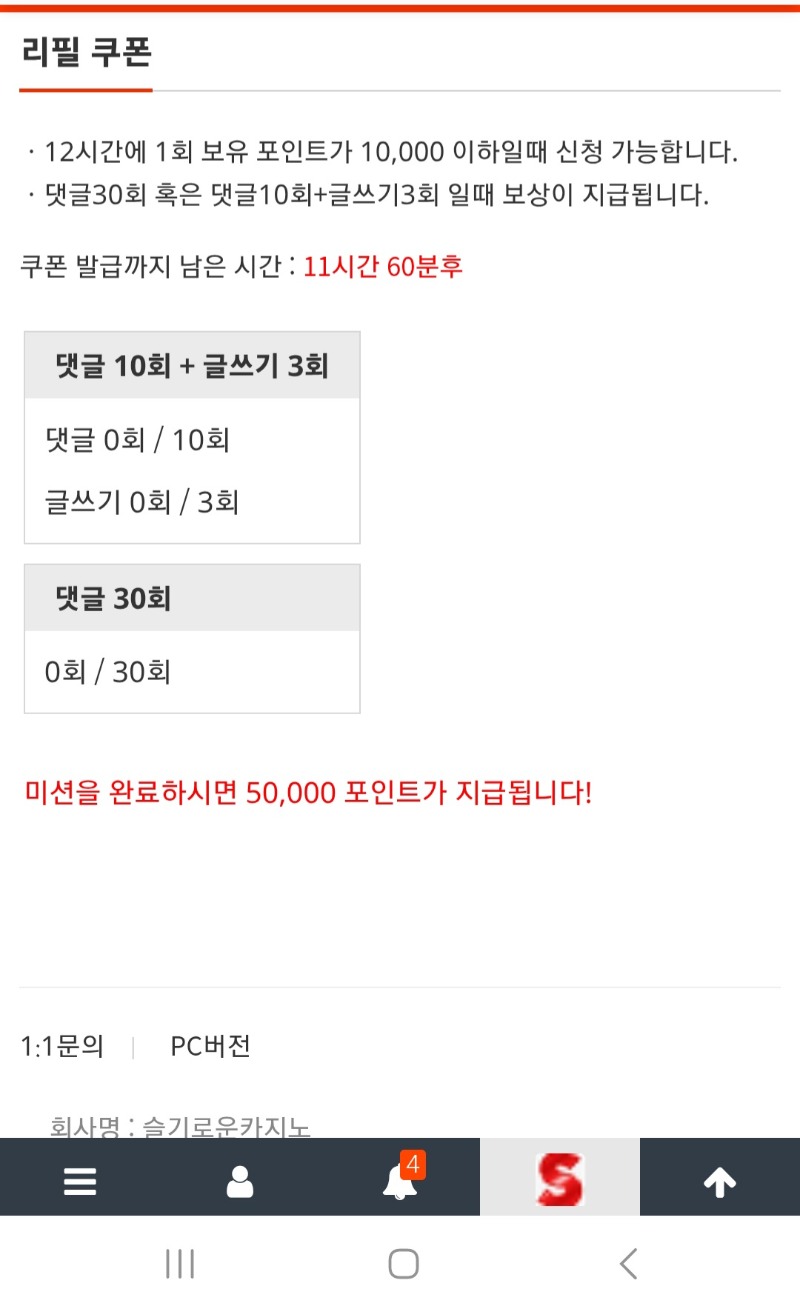Click the 리필 쿠폰 page title

pos(85,55)
